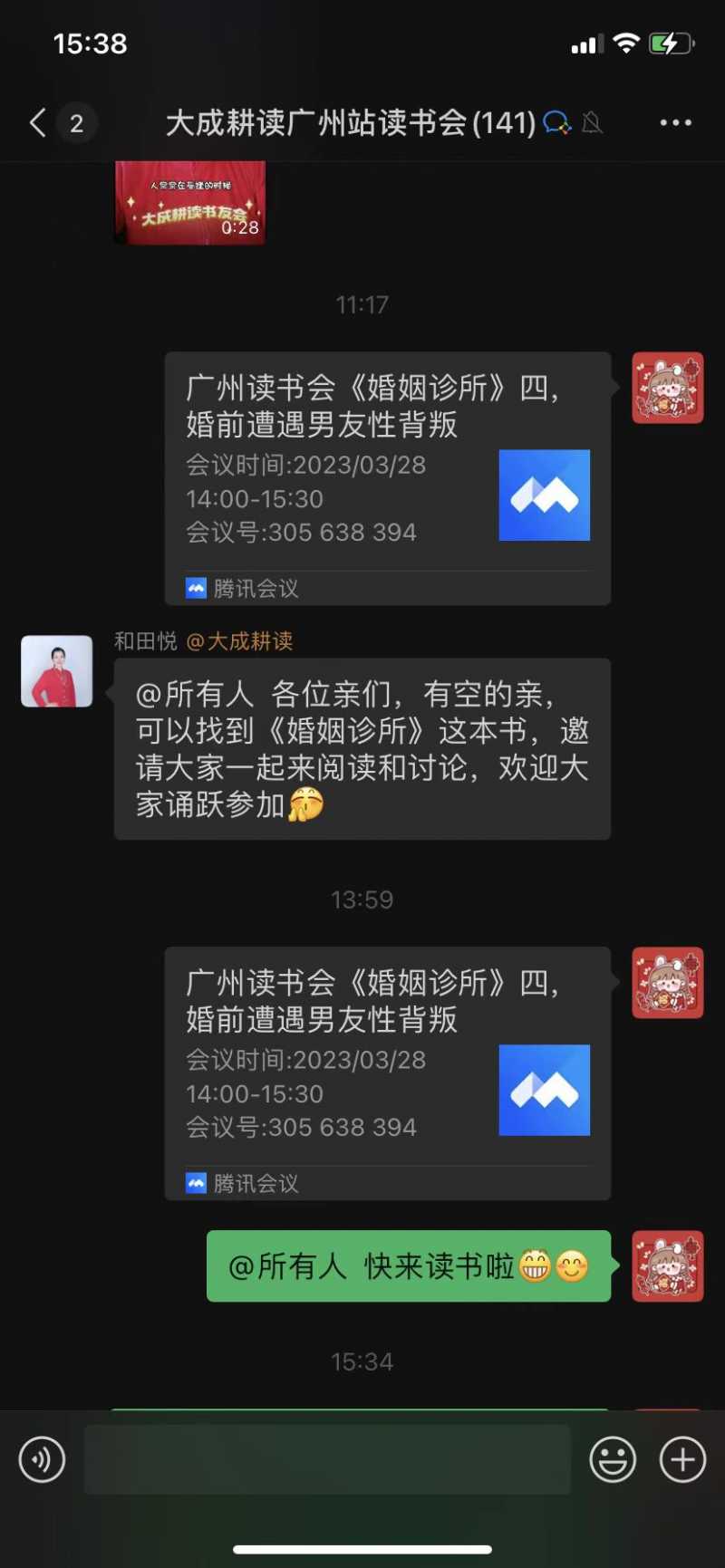This screenshot has height=1568, width=725.
Task: Focus the message text field
Action: click(327, 1459)
